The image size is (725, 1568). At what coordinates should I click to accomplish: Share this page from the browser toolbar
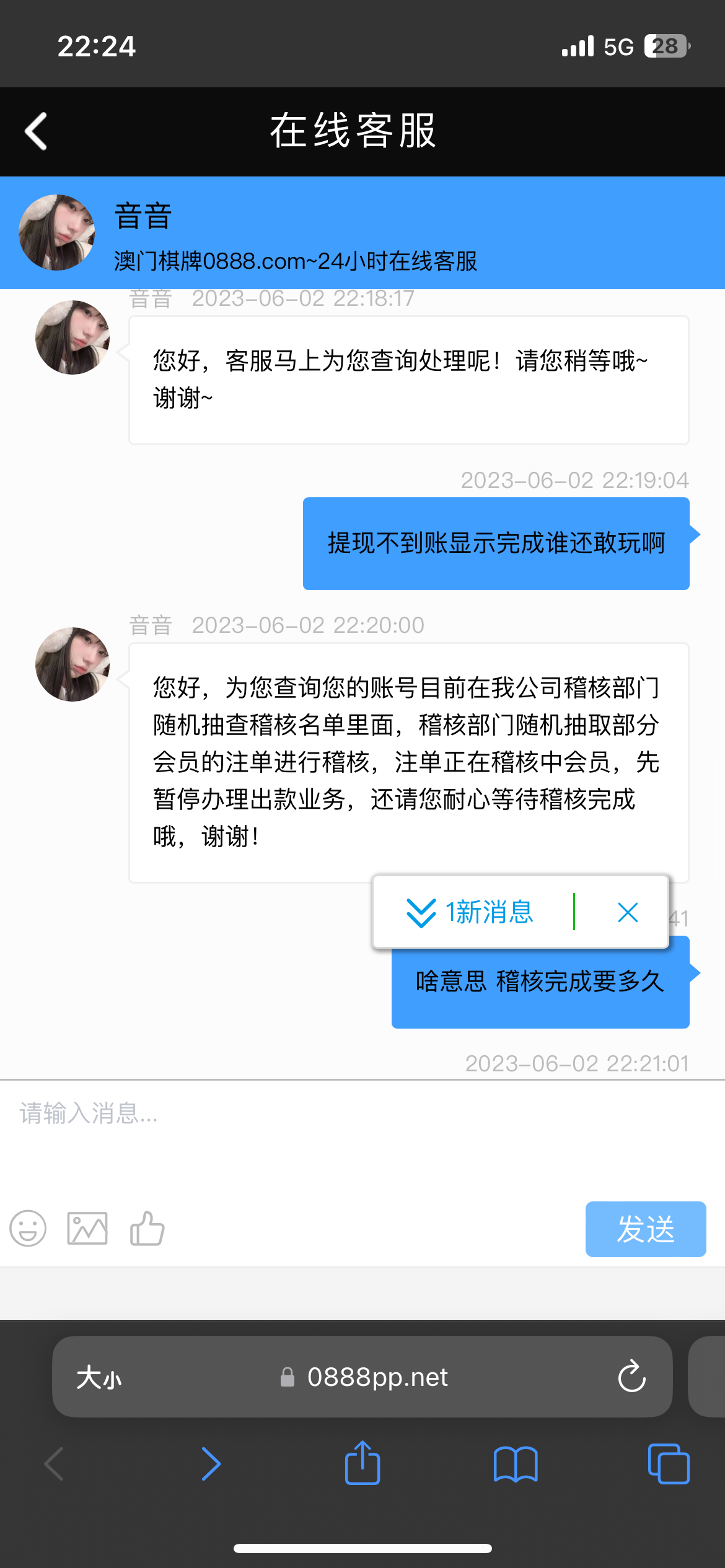point(362,1464)
